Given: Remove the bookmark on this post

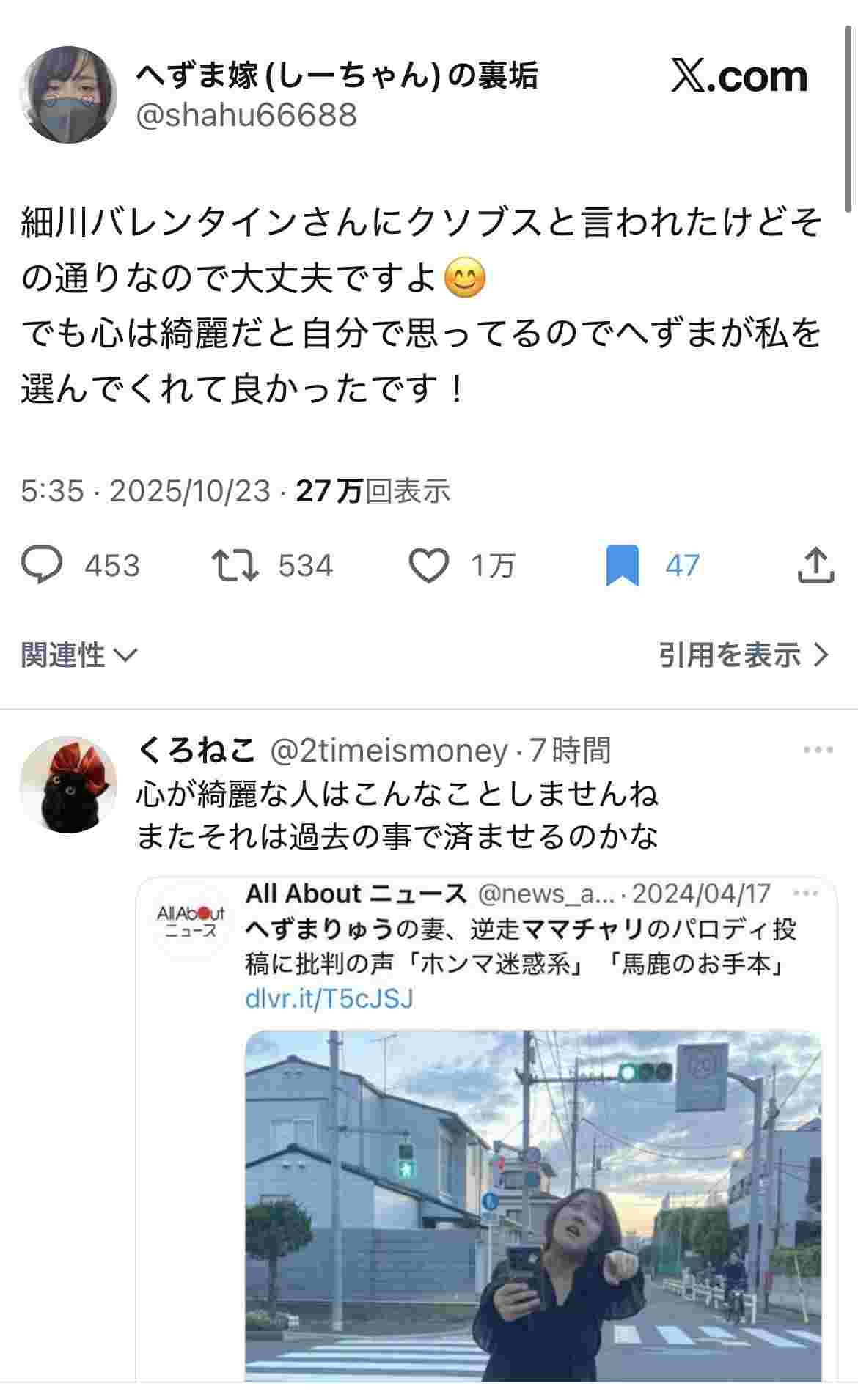Looking at the screenshot, I should point(622,566).
